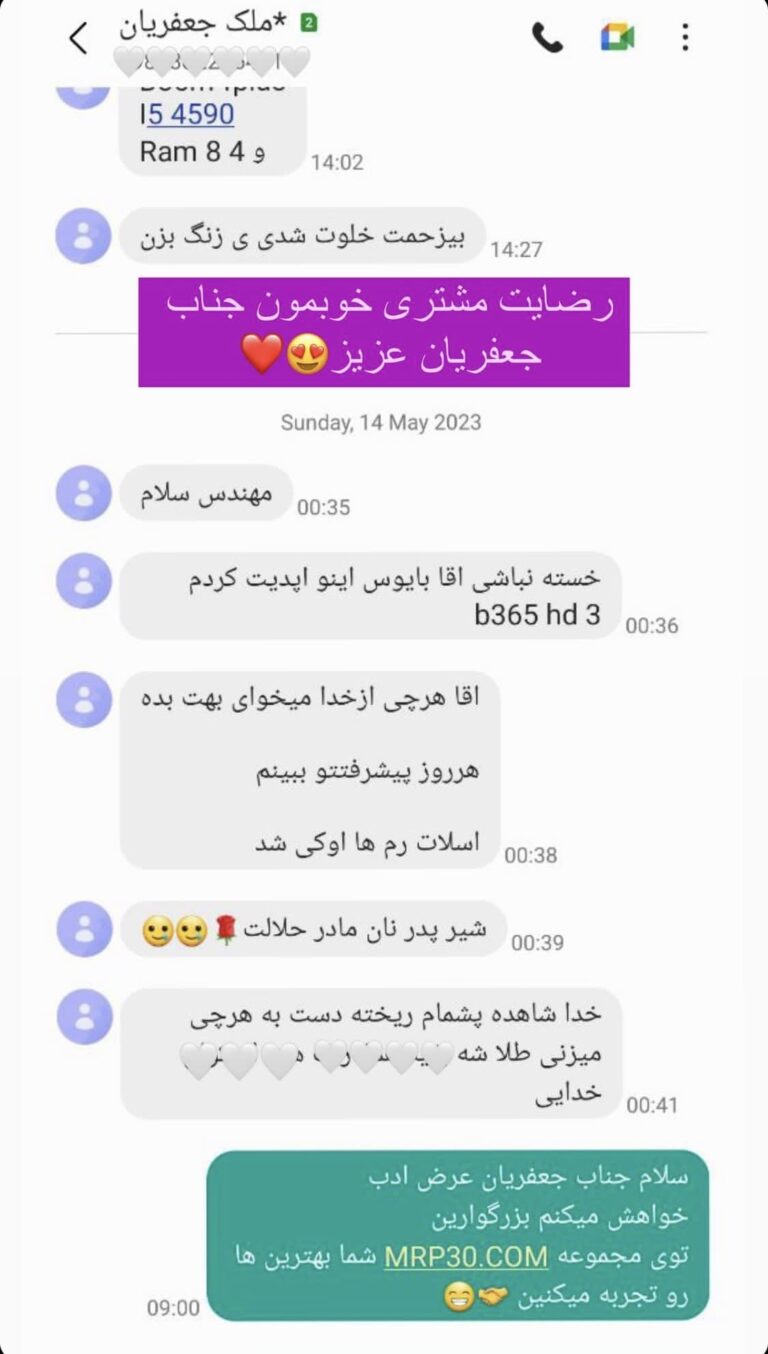The image size is (768, 1354).
Task: Start a voice call with this contact
Action: 547,38
